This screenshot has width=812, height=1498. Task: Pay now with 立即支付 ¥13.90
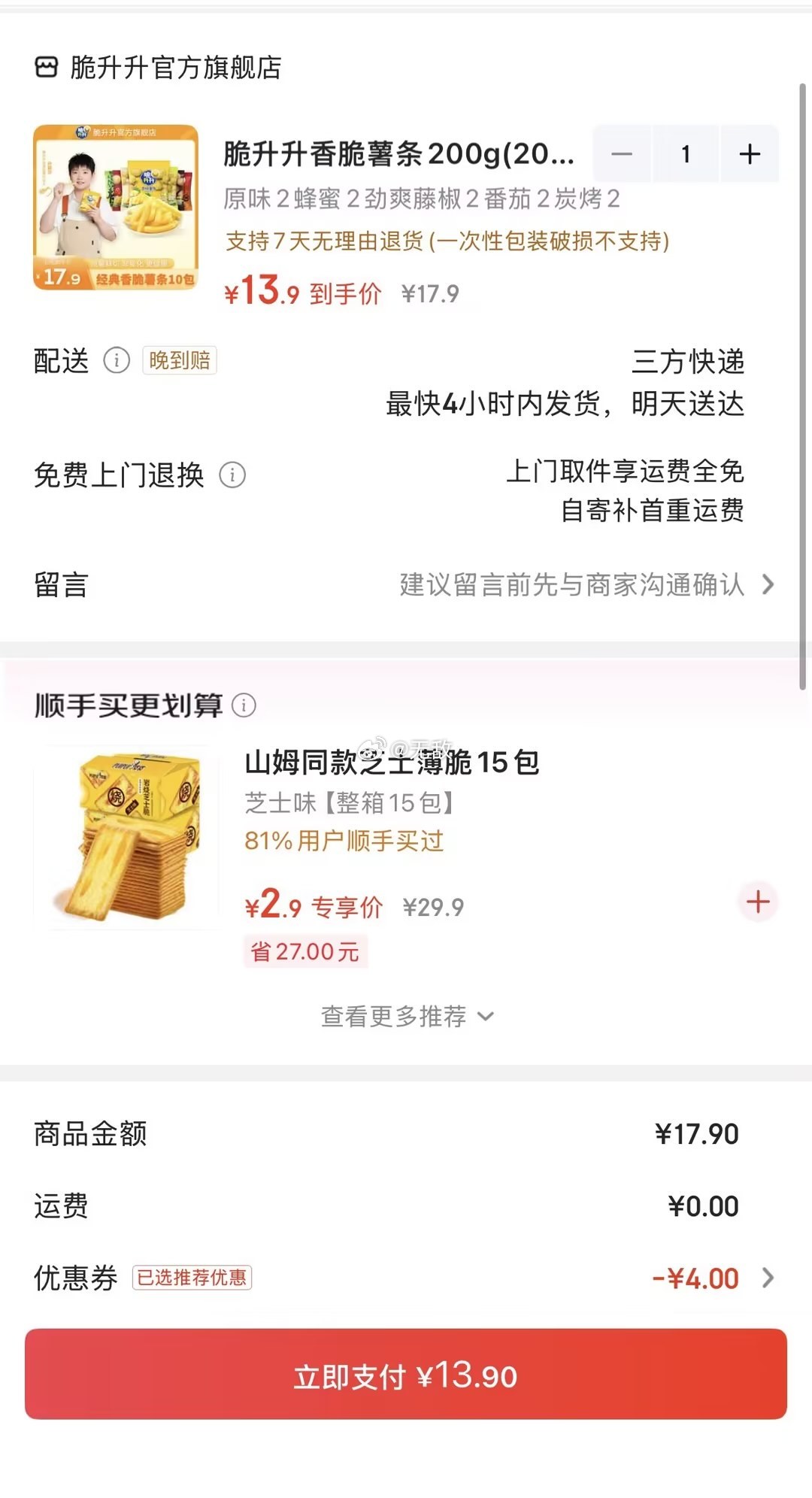coord(406,1375)
